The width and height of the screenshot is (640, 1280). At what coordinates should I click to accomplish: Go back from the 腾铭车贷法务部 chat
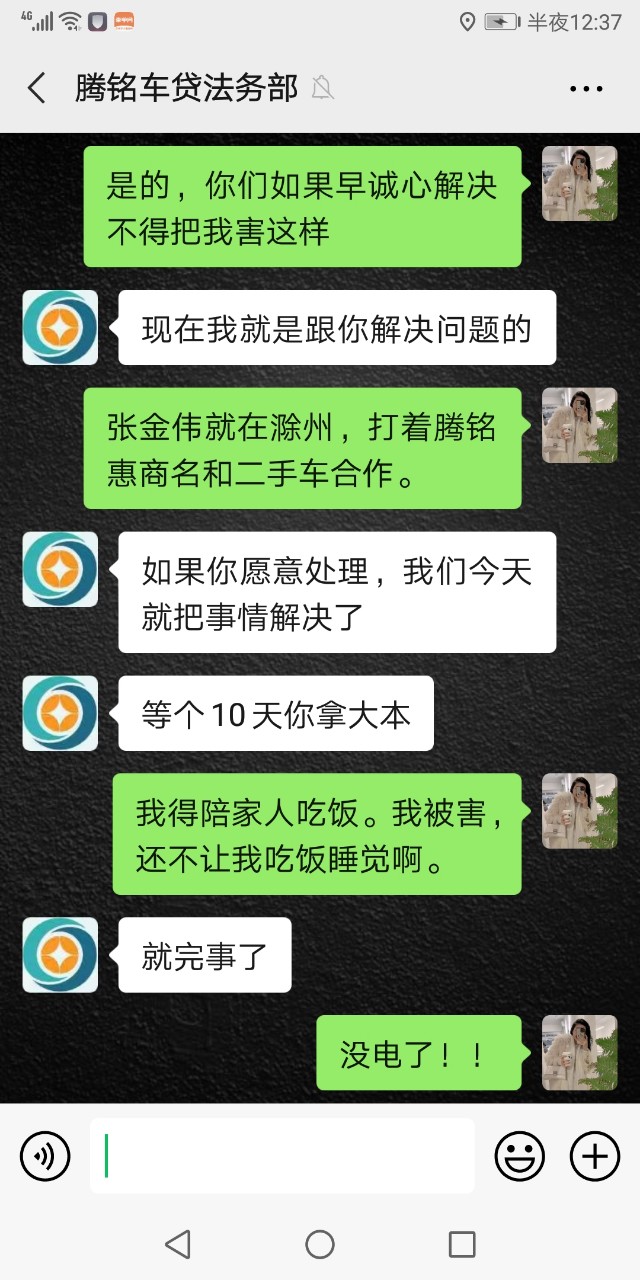[37, 88]
